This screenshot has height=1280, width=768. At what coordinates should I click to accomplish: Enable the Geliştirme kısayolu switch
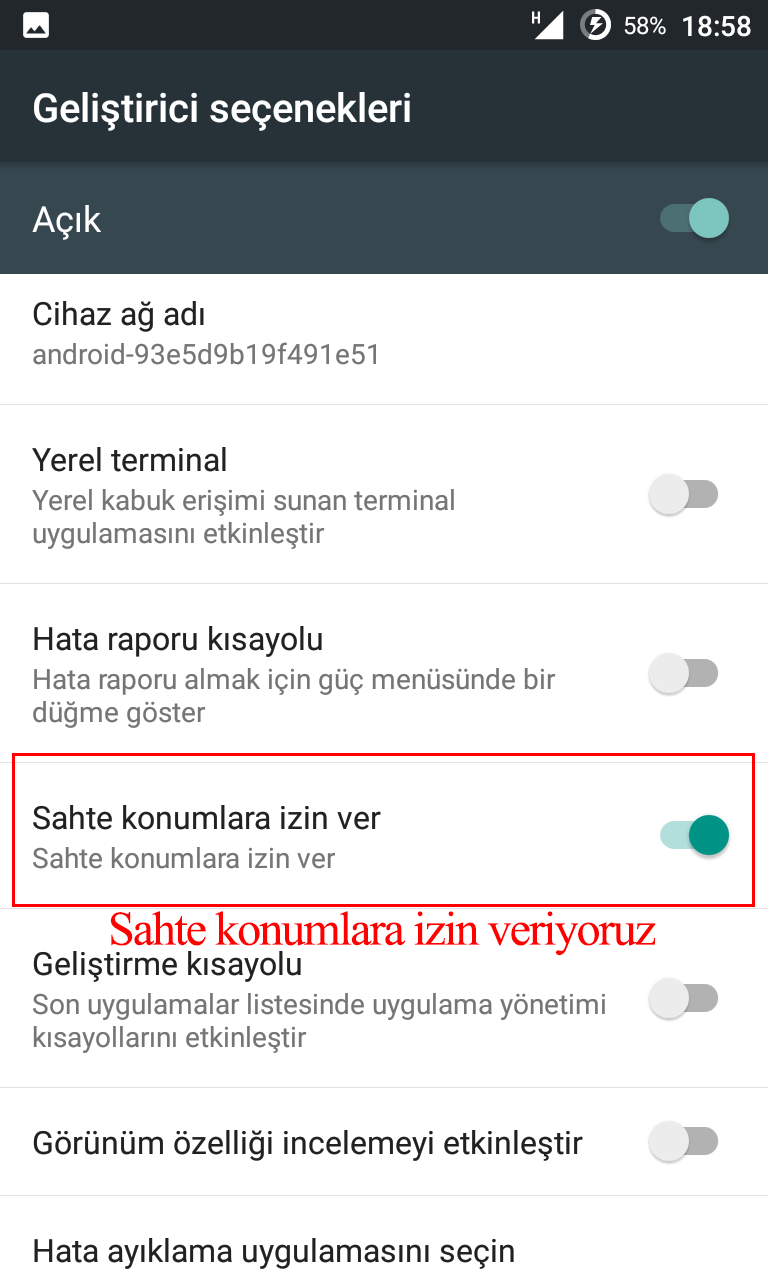(x=685, y=998)
